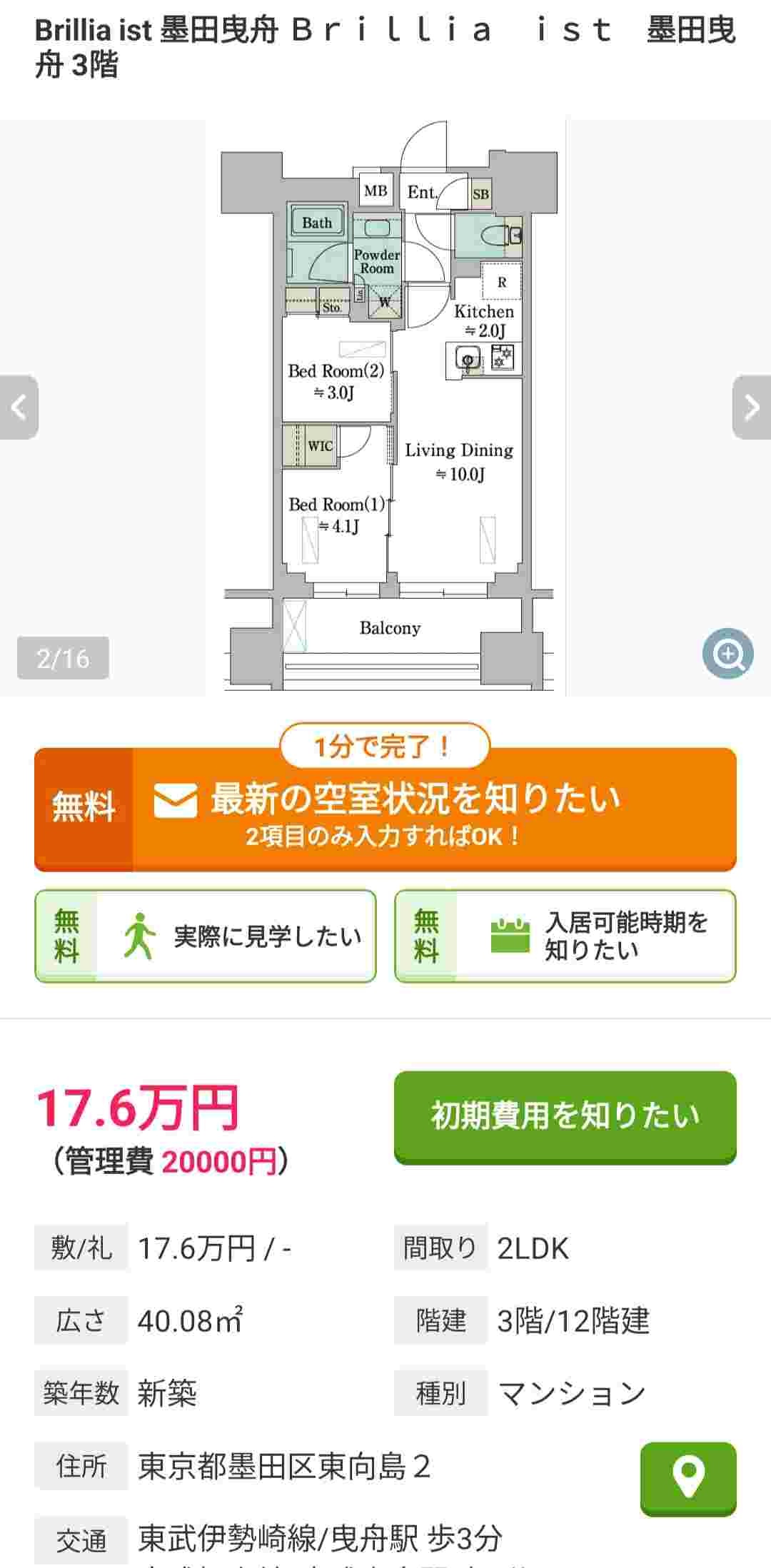Image resolution: width=771 pixels, height=1568 pixels.
Task: Go to the next property photo
Action: 751,408
